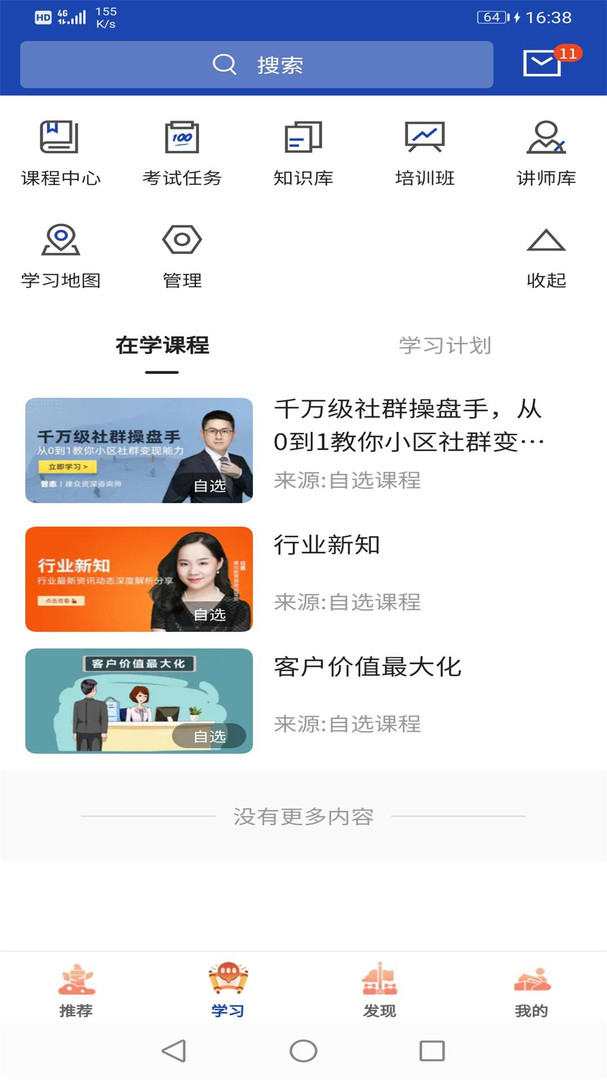
Task: Tap the system back button
Action: coord(174,1050)
